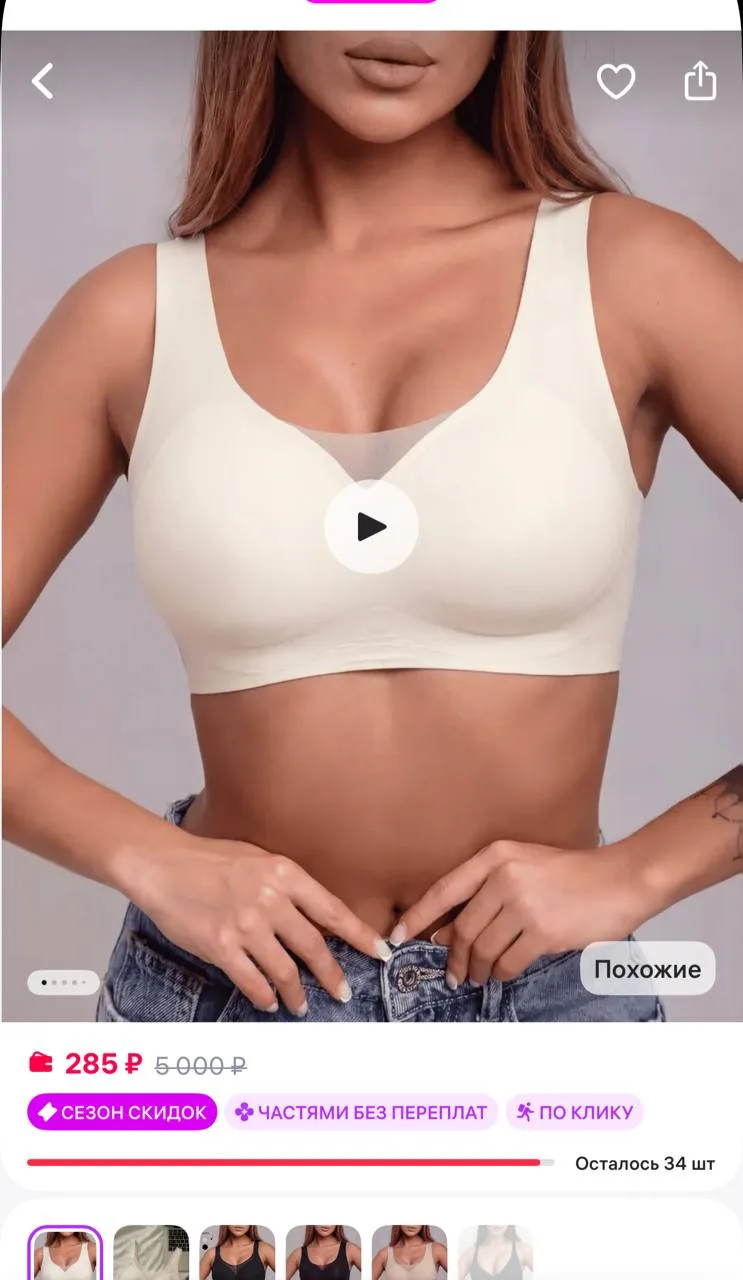This screenshot has height=1280, width=743.
Task: Share this product listing
Action: (x=700, y=81)
